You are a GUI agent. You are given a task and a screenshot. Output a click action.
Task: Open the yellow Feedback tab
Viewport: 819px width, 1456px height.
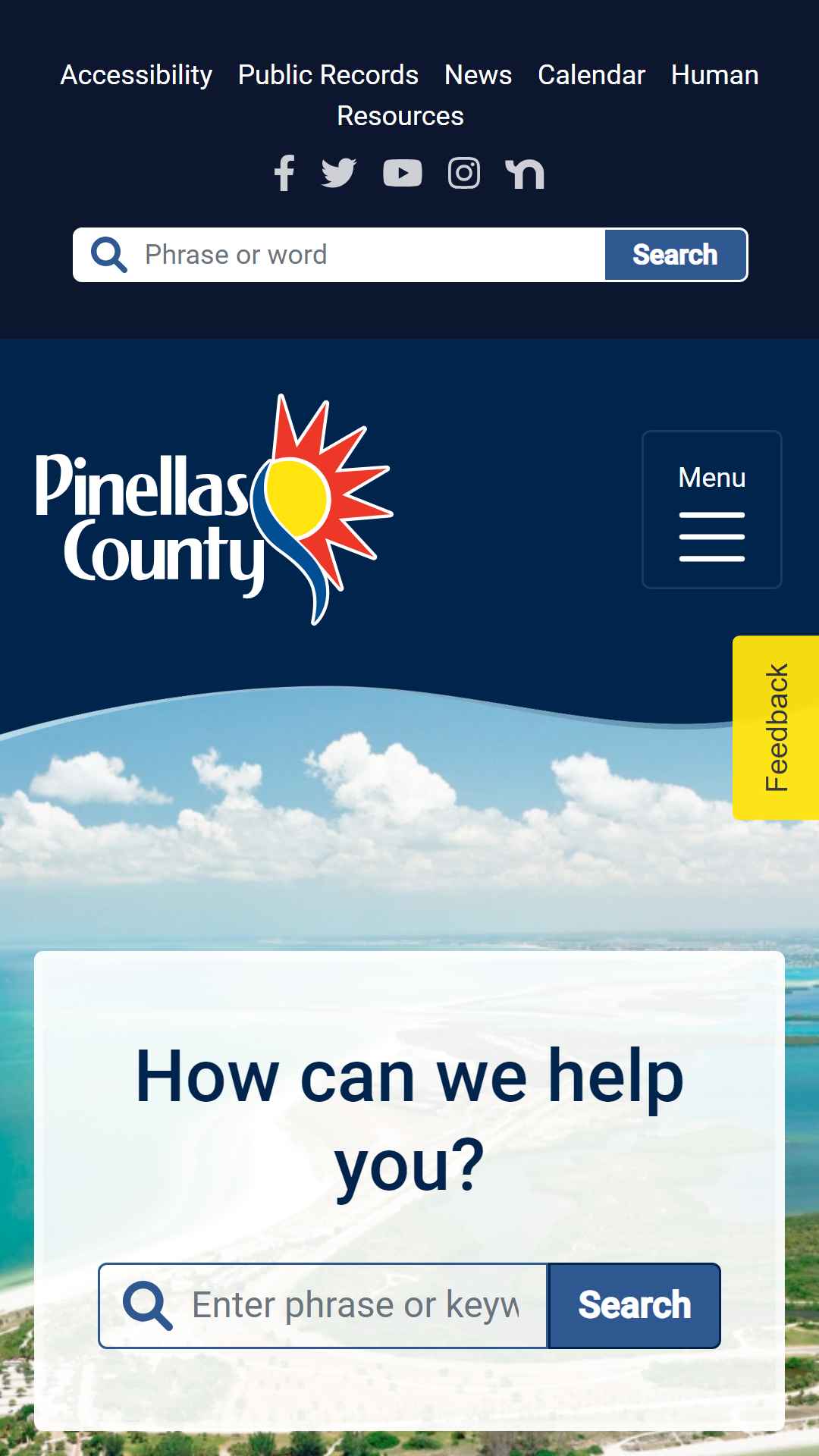pos(776,728)
